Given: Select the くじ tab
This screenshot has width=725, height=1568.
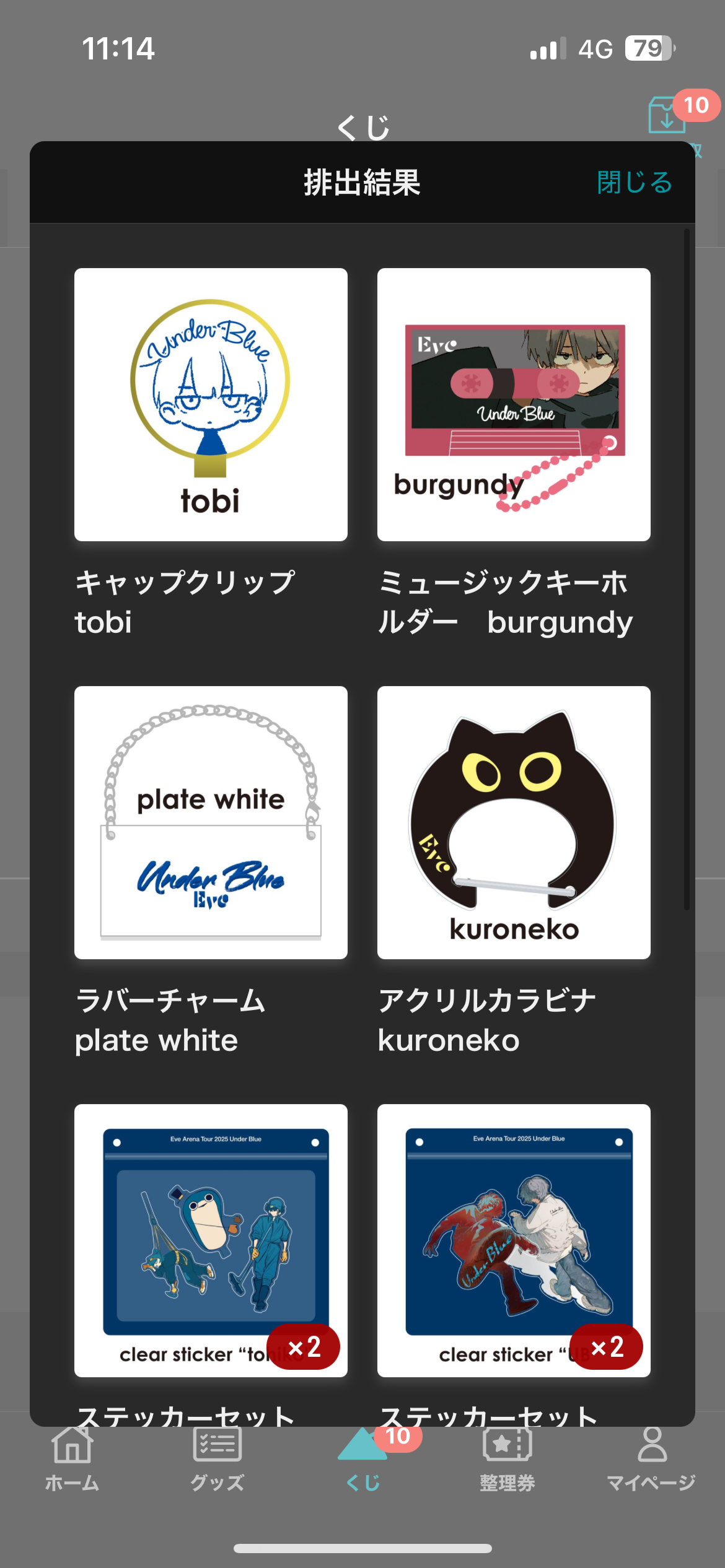Looking at the screenshot, I should [x=362, y=1460].
